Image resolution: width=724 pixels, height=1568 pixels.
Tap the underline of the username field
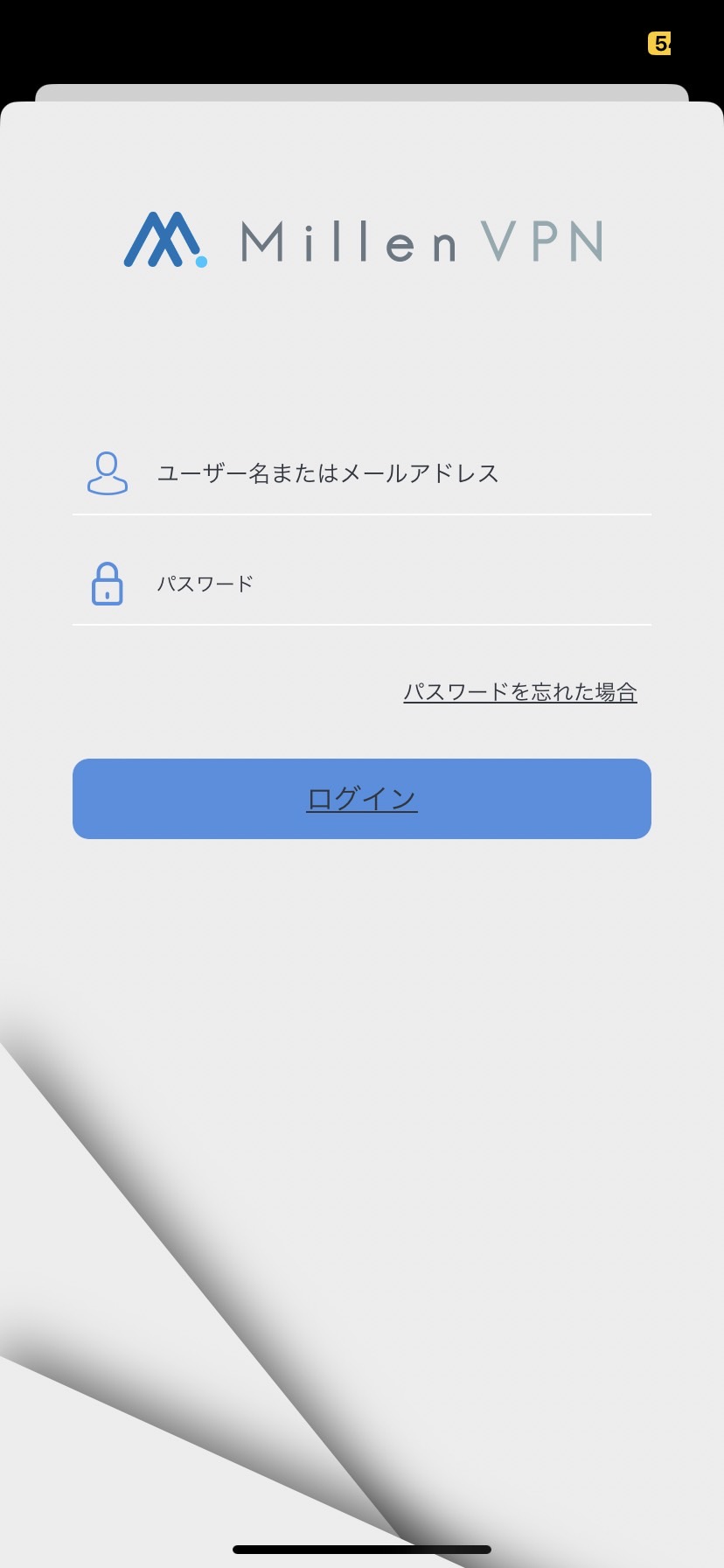click(362, 516)
